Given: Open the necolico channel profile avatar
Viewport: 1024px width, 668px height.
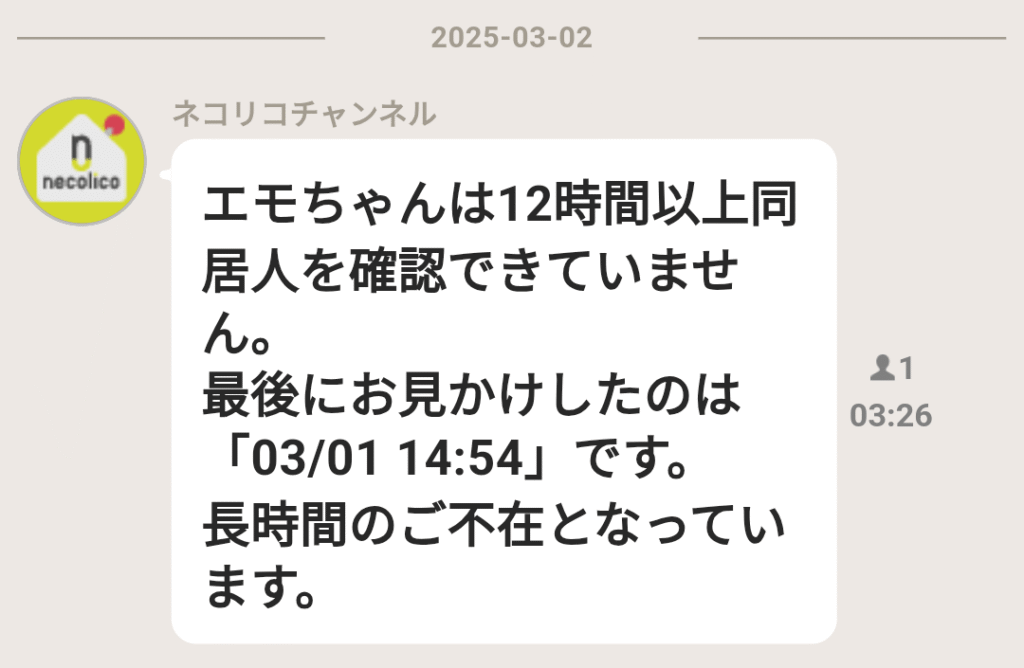Looking at the screenshot, I should (82, 161).
